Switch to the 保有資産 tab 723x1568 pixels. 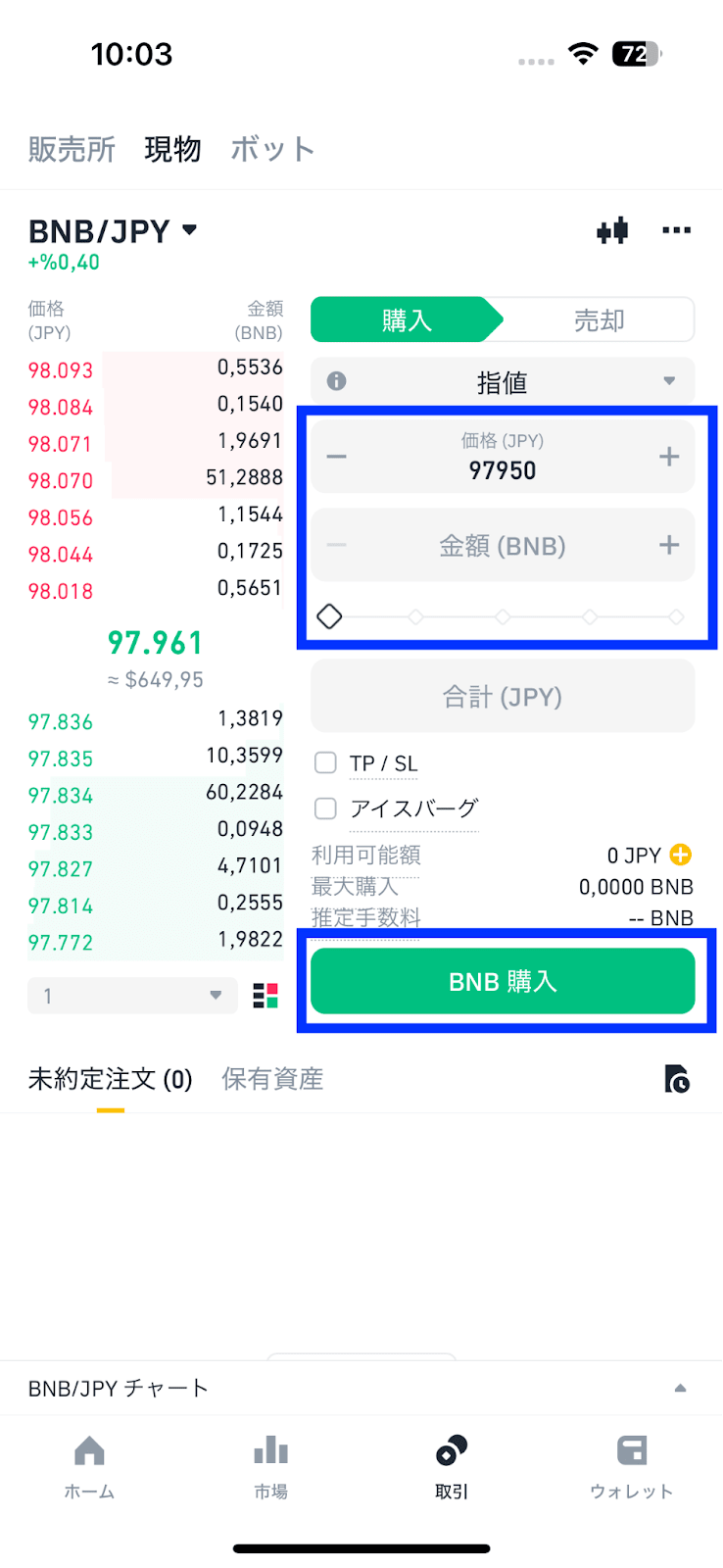(x=272, y=1079)
